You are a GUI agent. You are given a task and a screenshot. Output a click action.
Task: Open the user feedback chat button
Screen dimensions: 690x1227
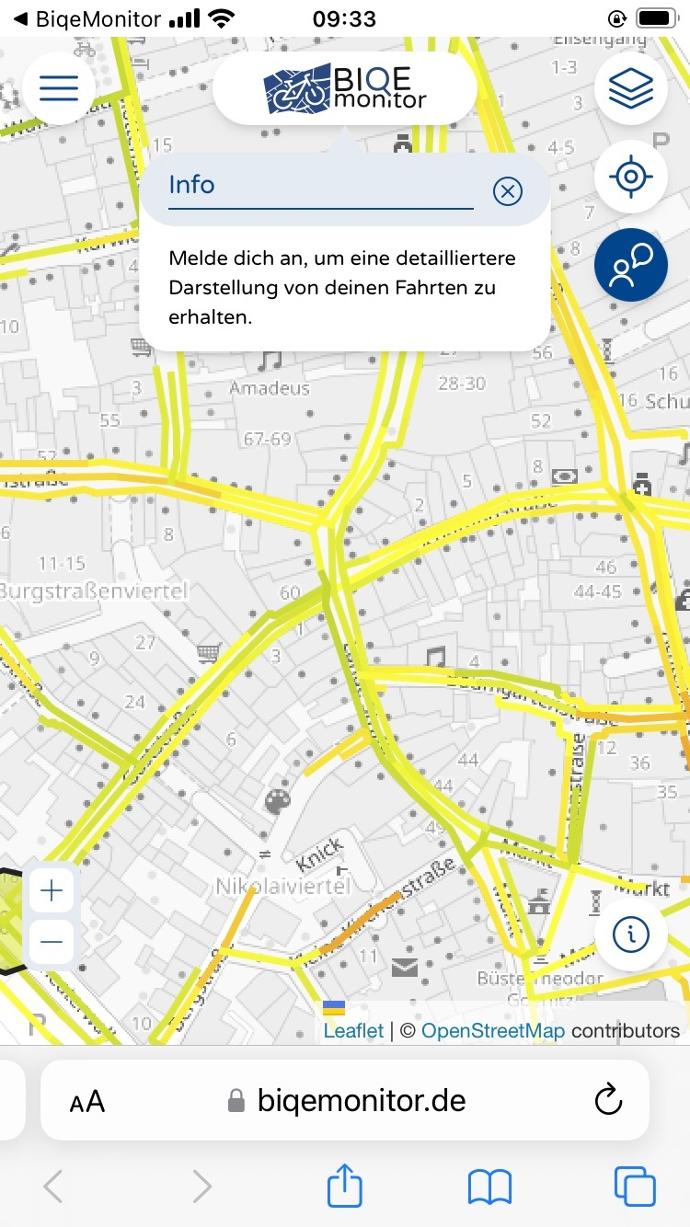pyautogui.click(x=630, y=265)
